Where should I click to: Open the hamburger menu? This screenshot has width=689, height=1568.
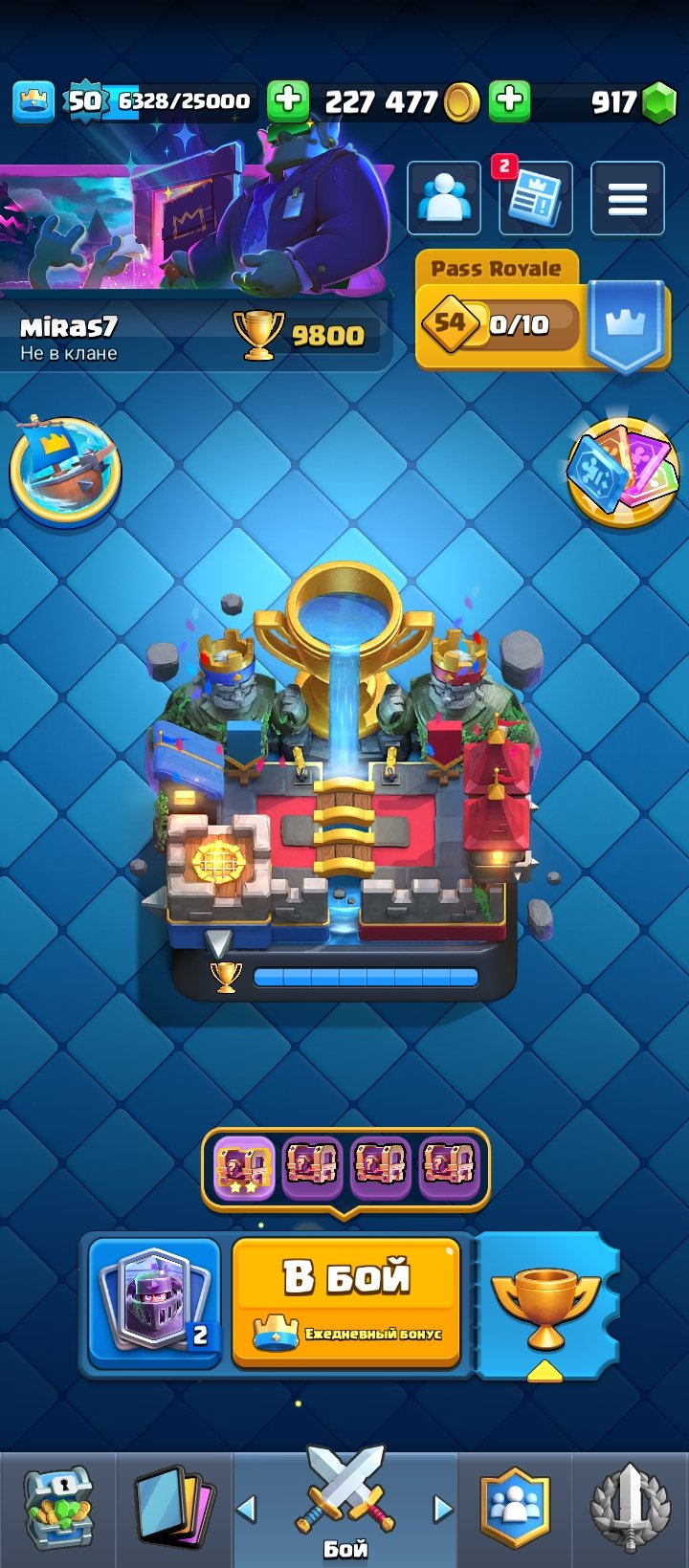tap(627, 199)
